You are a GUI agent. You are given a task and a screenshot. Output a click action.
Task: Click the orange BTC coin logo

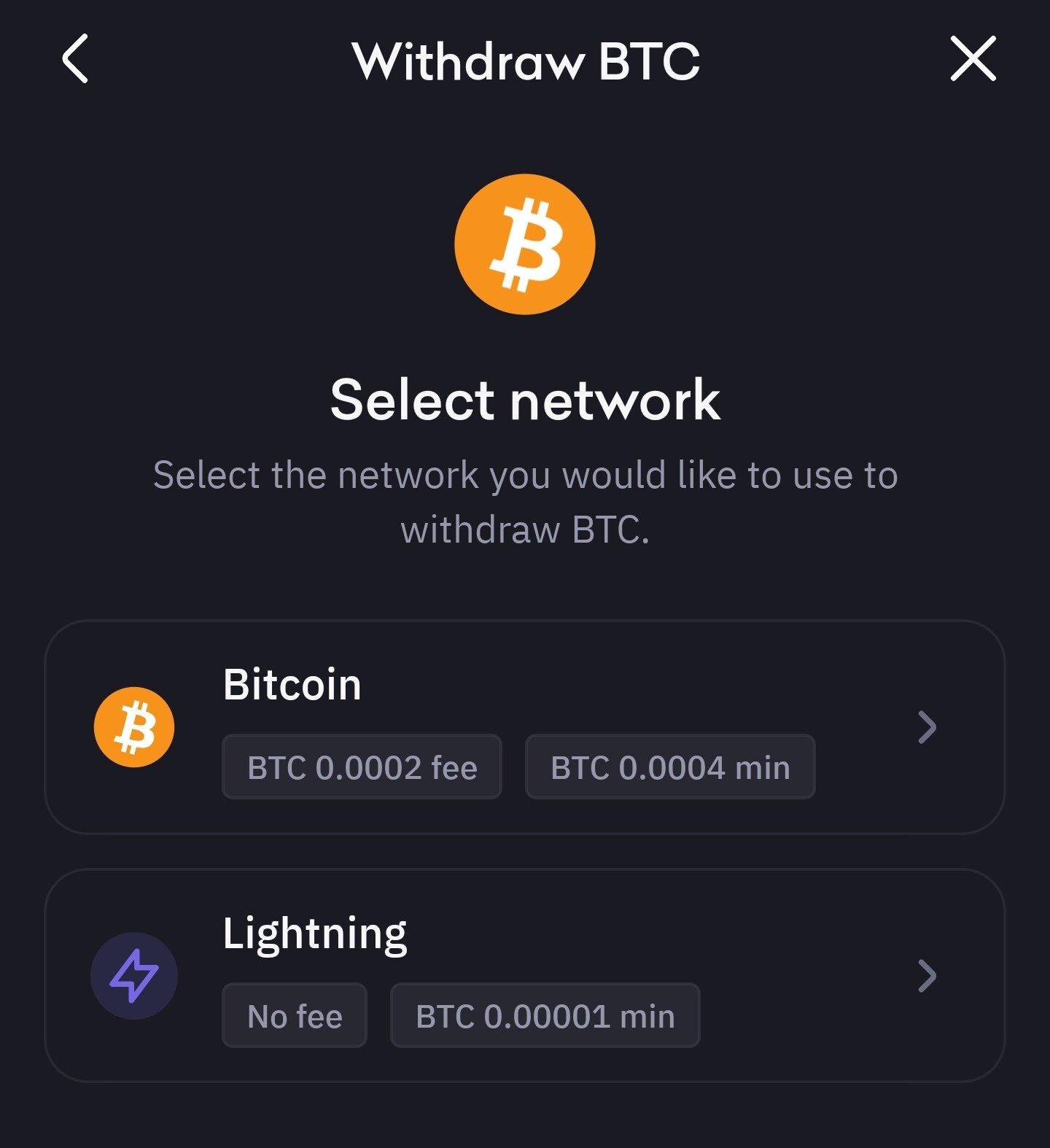pyautogui.click(x=524, y=244)
